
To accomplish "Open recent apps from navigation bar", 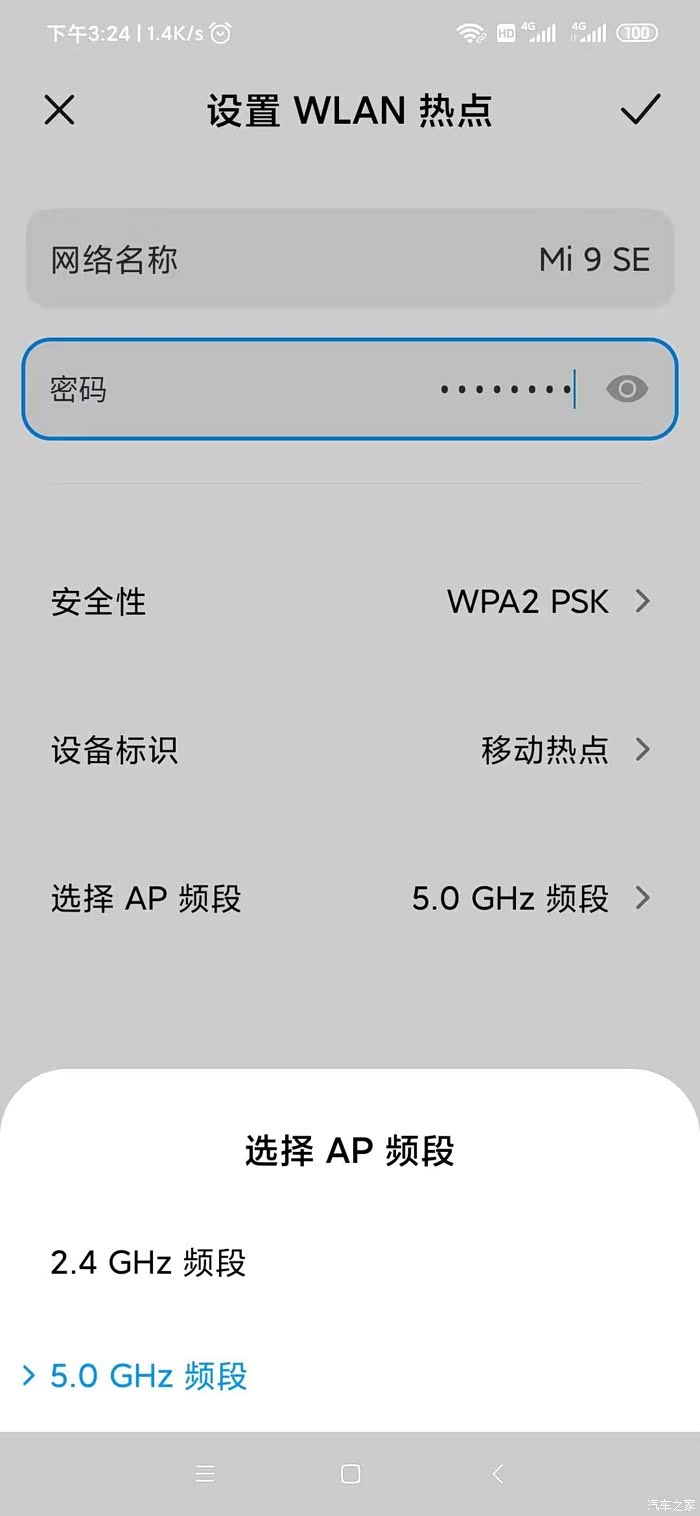I will coord(205,1473).
